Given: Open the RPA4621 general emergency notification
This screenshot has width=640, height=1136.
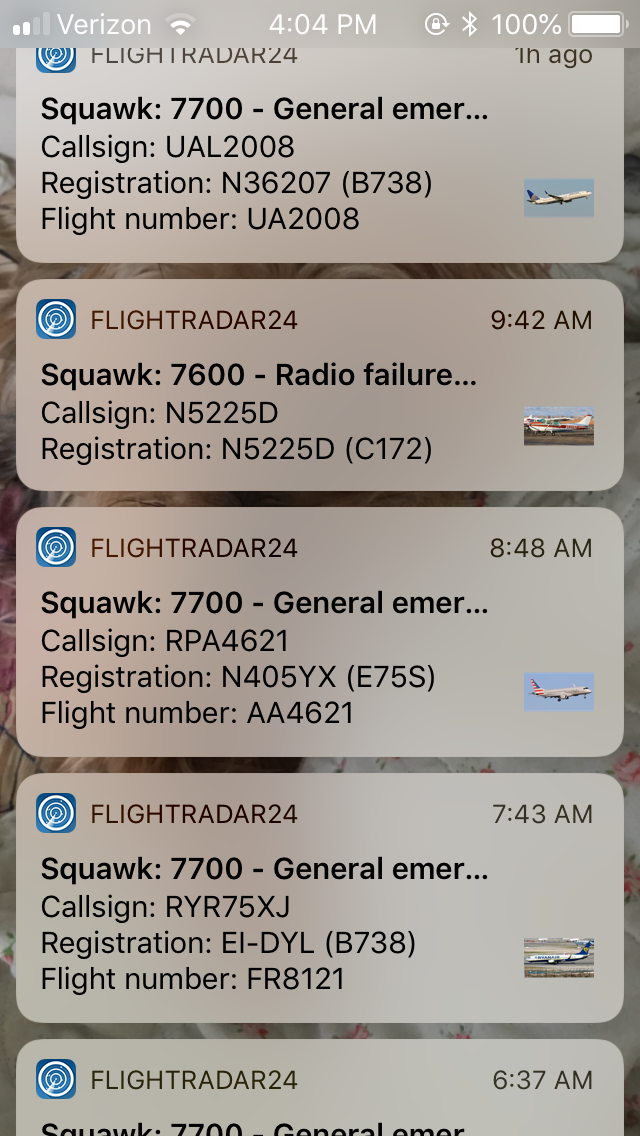Looking at the screenshot, I should [300, 640].
